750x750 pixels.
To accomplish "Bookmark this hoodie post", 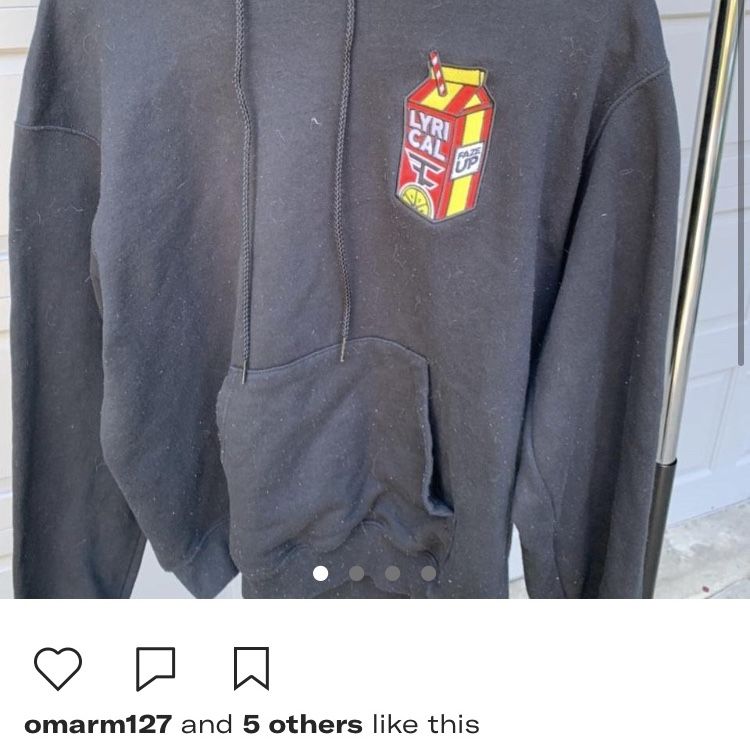I will click(250, 667).
